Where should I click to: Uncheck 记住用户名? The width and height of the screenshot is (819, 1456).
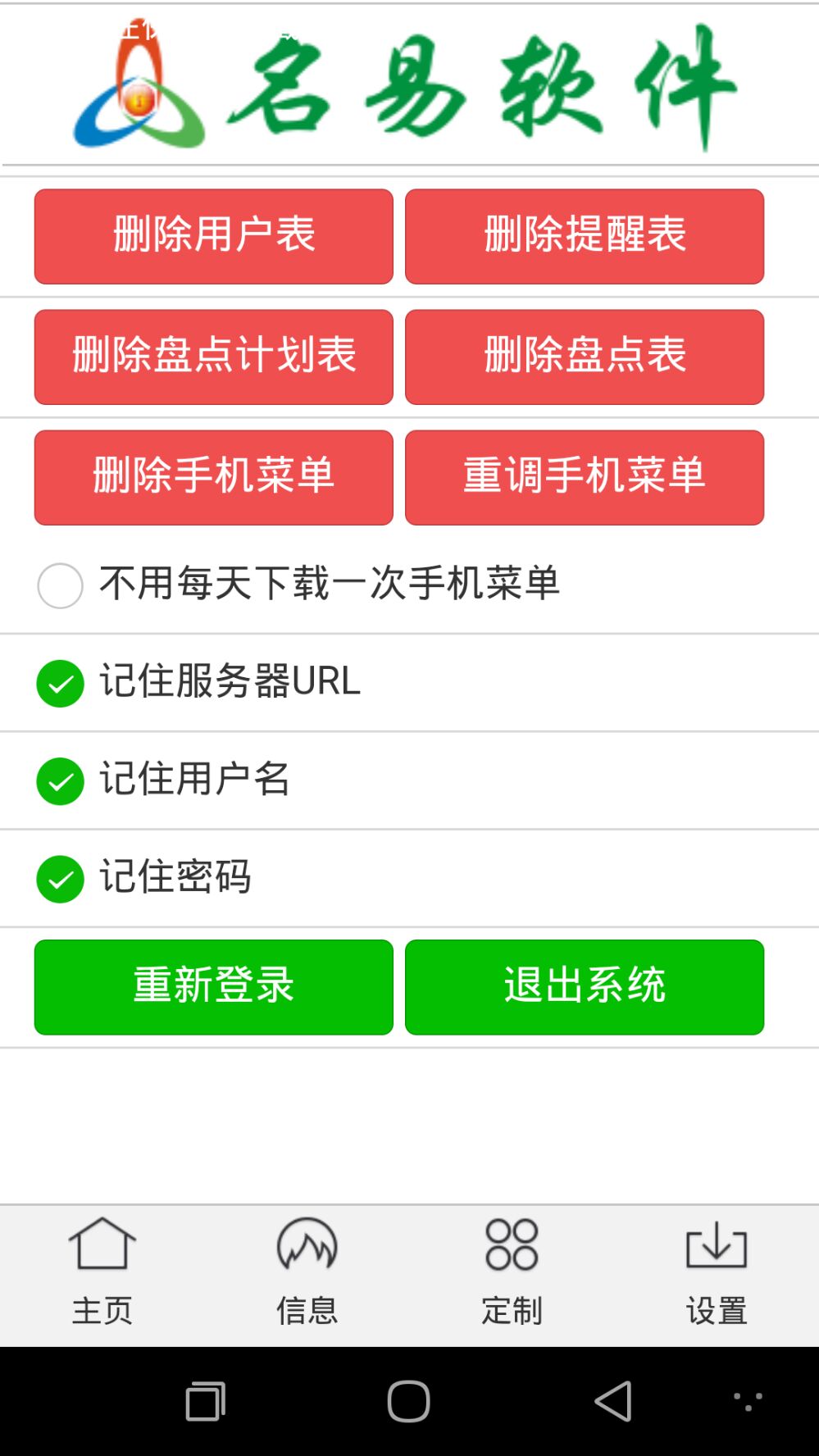point(59,780)
